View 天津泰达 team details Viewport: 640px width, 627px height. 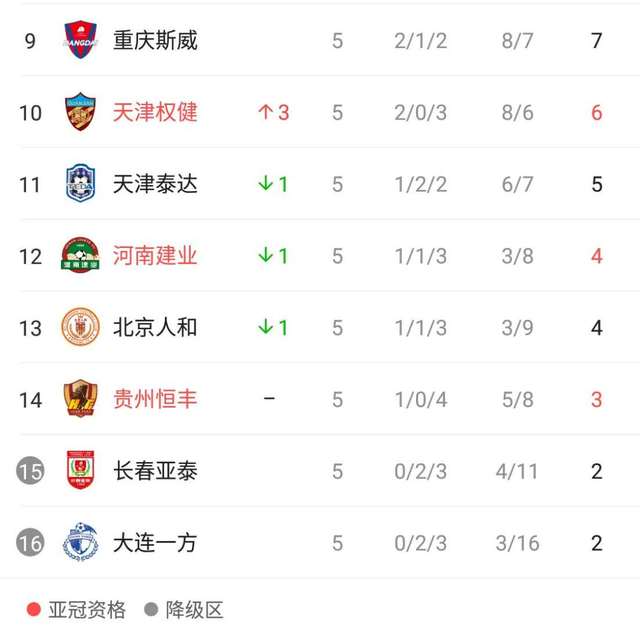tap(155, 184)
